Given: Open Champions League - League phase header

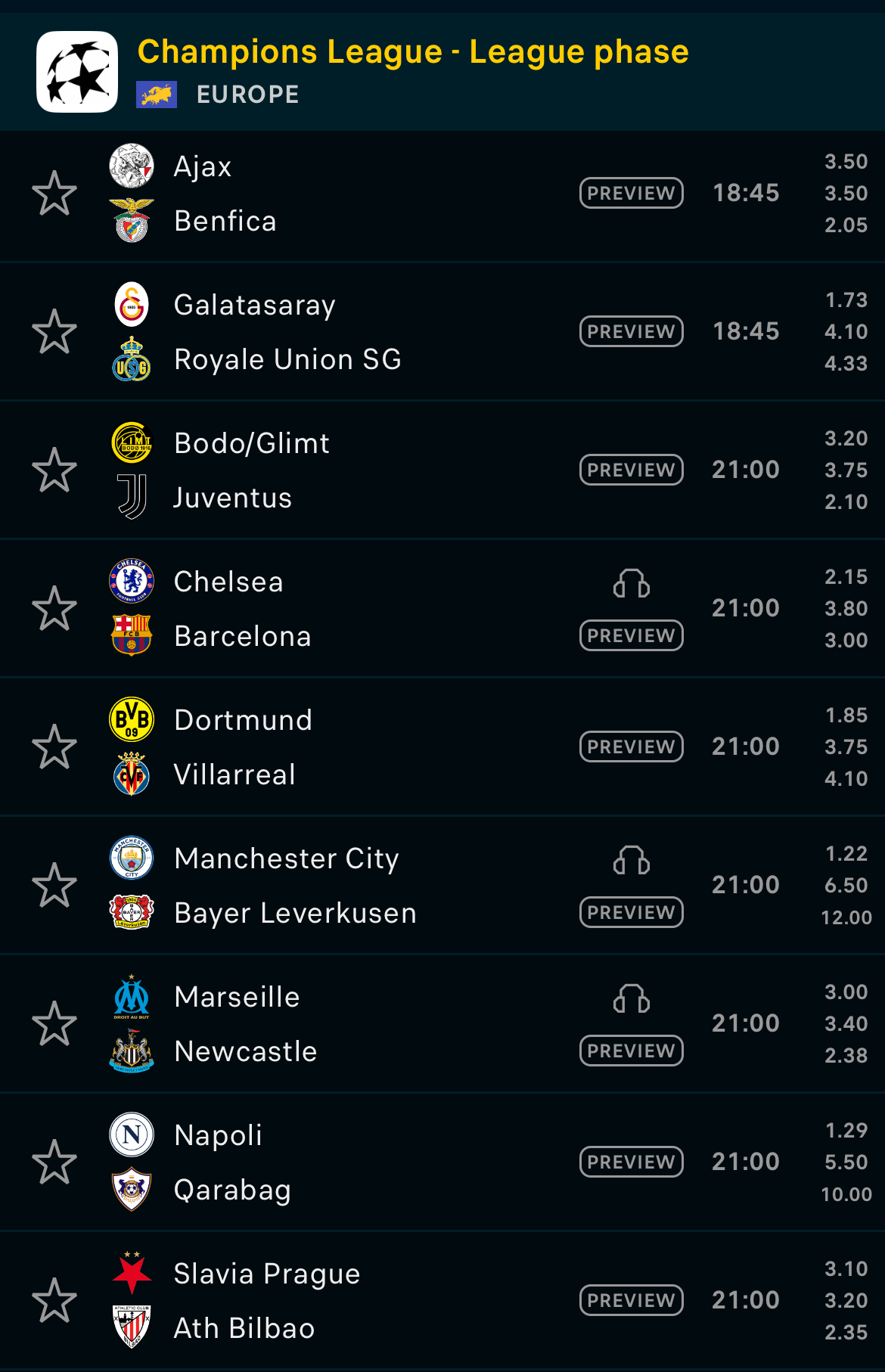Looking at the screenshot, I should point(412,53).
